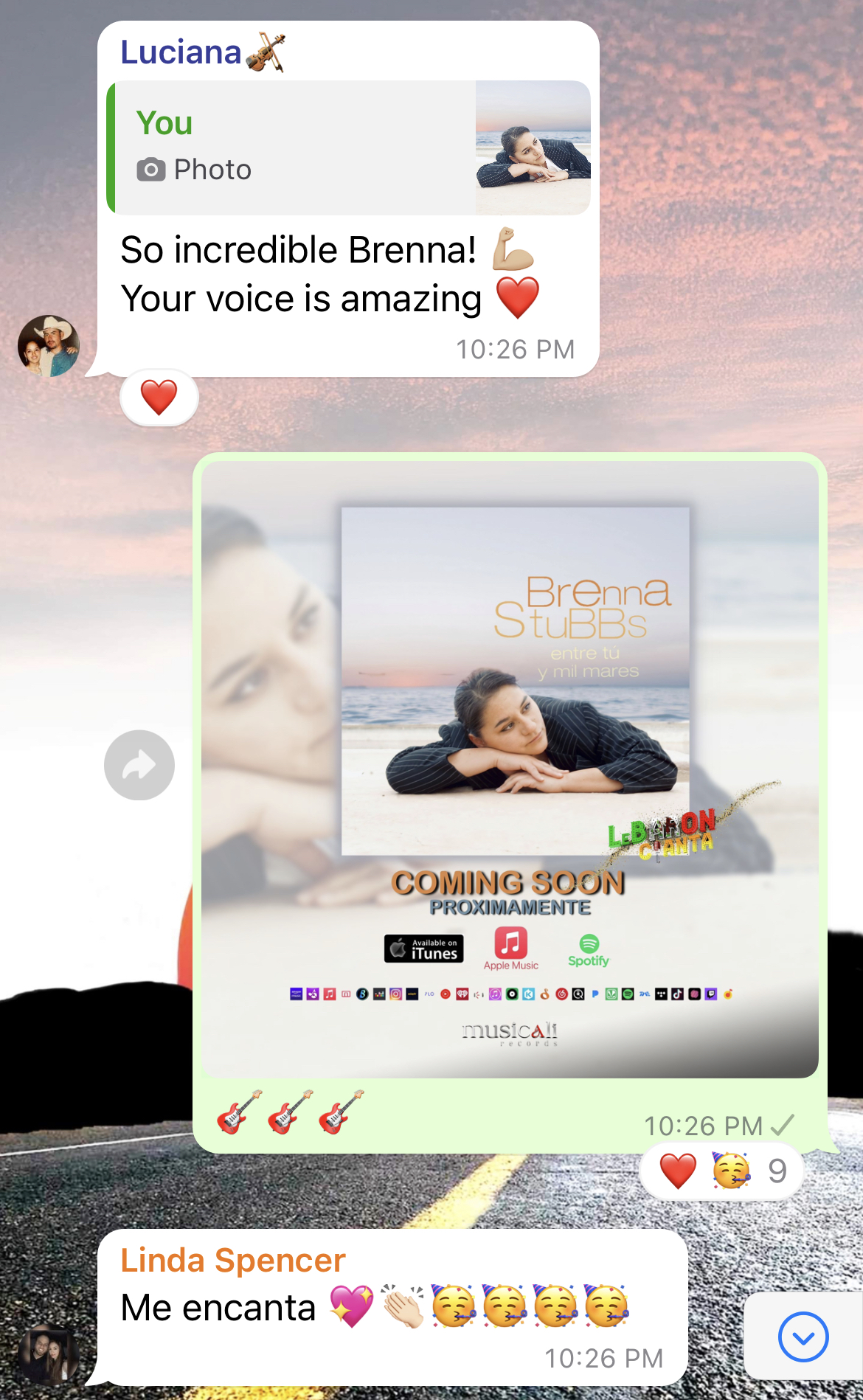
Task: Jump to latest messages with down arrow
Action: pos(803,1337)
